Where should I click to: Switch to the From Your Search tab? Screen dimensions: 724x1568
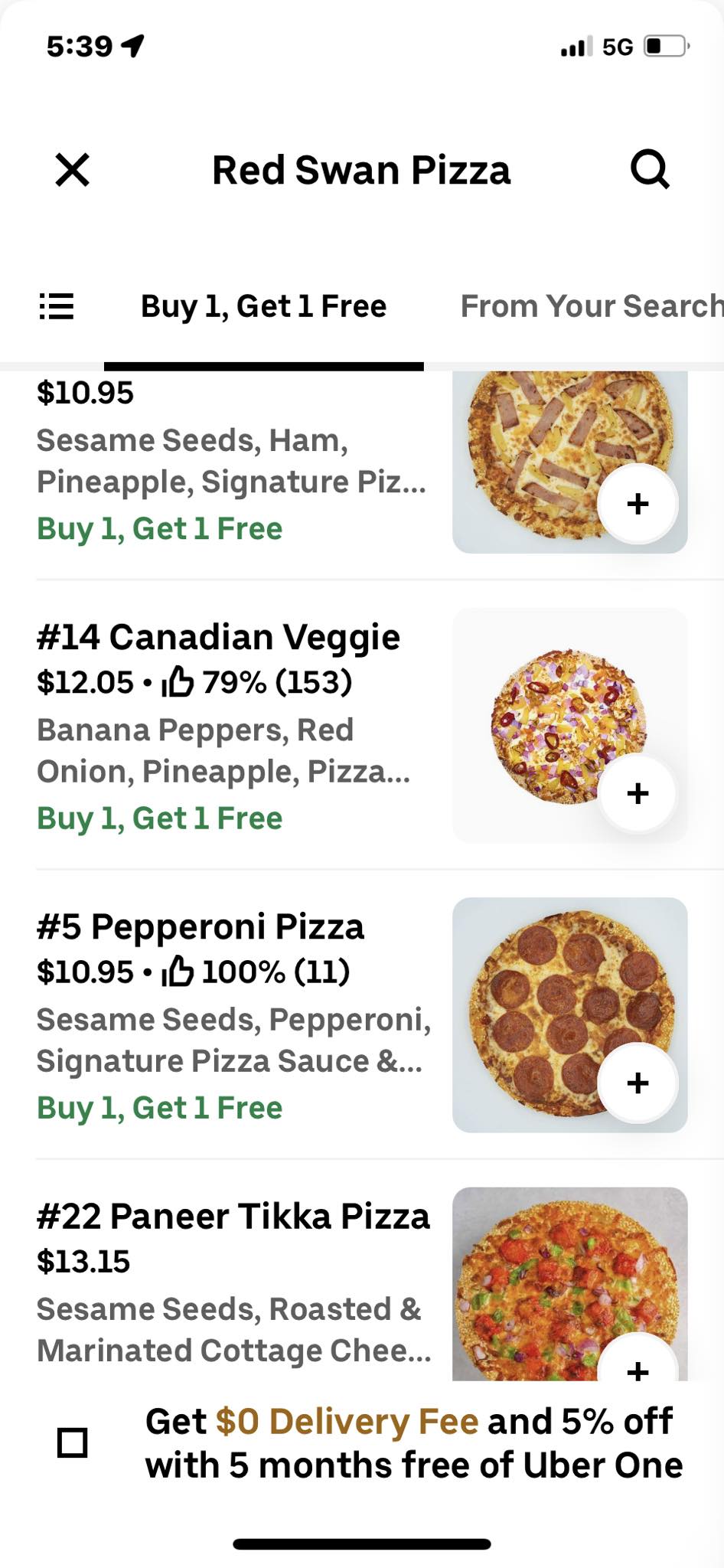591,306
